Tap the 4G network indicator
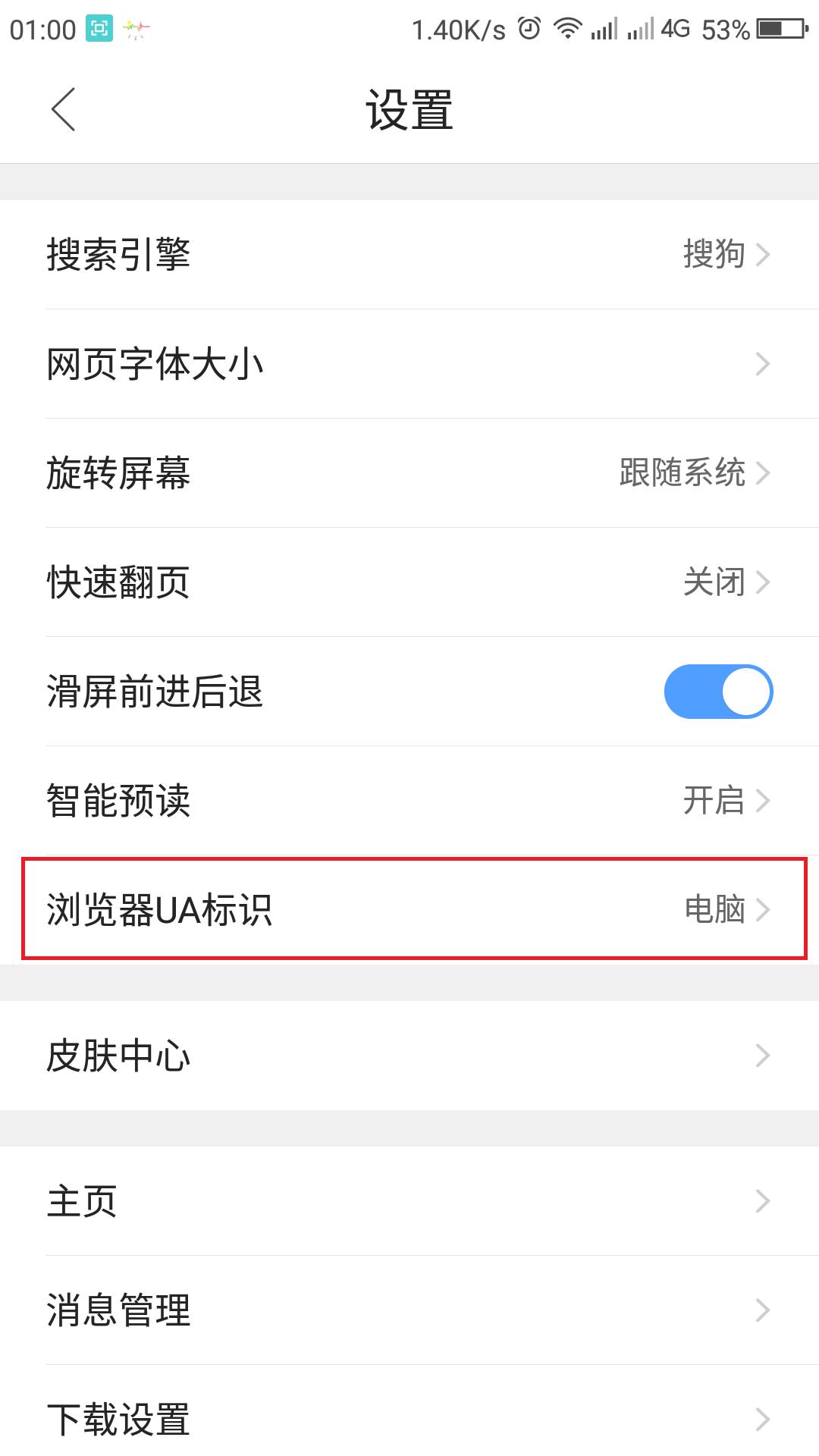This screenshot has width=819, height=1456. [675, 27]
